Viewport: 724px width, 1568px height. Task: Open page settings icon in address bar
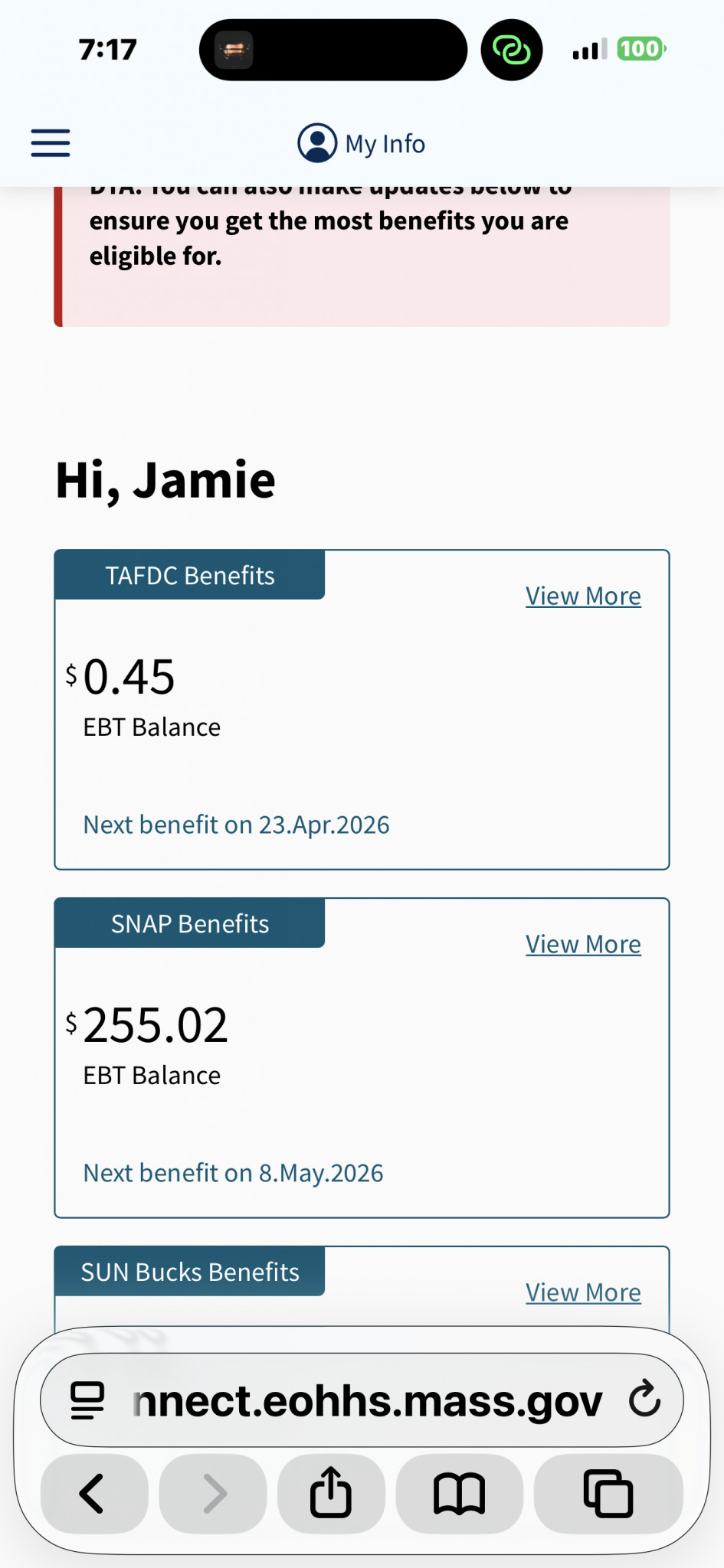(87, 1401)
